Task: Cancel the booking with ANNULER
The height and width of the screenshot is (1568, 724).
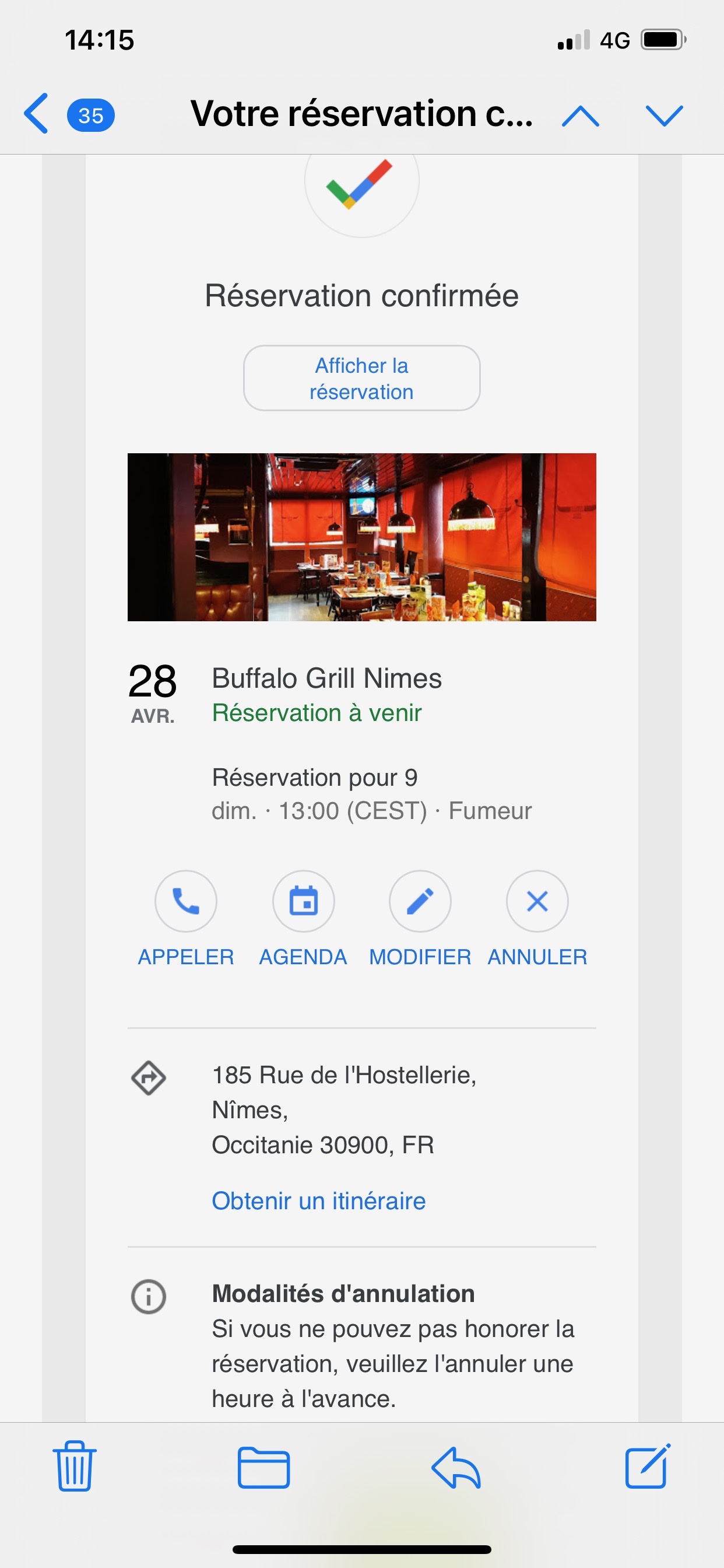Action: (537, 901)
